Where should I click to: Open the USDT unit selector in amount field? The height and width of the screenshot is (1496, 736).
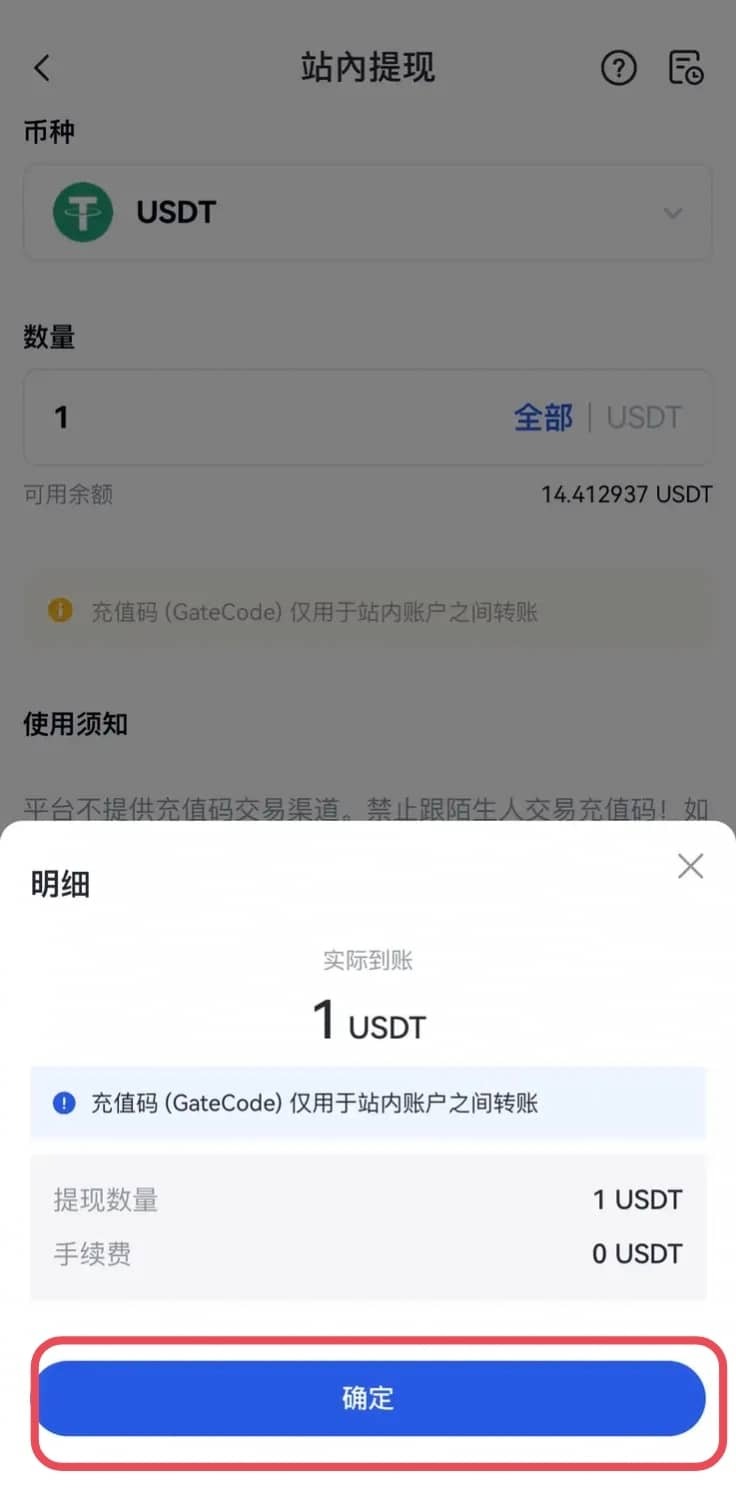point(643,418)
